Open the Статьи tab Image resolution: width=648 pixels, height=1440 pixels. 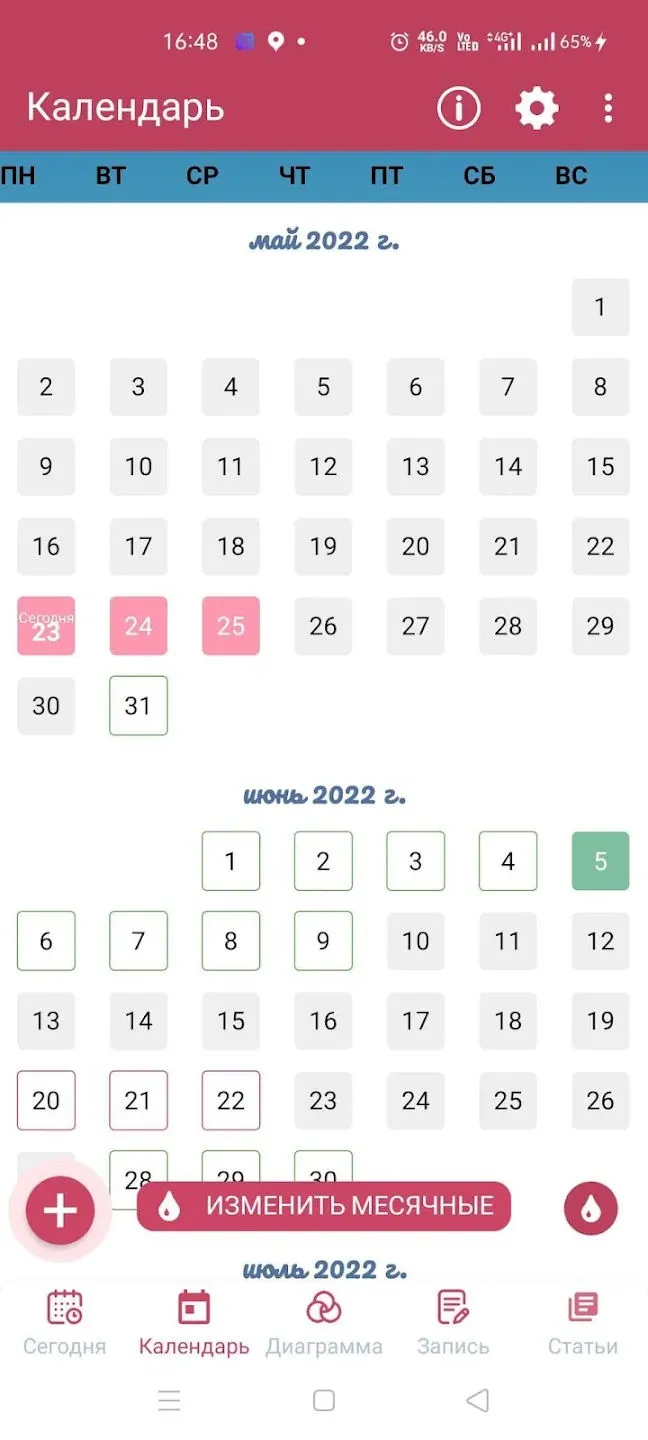tap(583, 1322)
